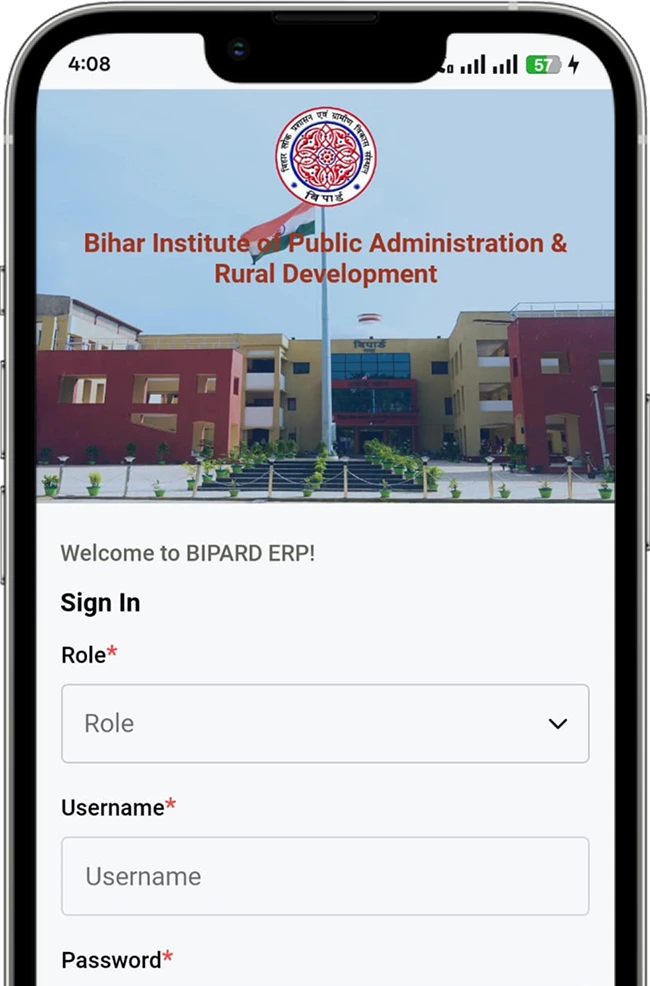The height and width of the screenshot is (986, 650).
Task: Expand the Role dropdown
Action: (325, 724)
